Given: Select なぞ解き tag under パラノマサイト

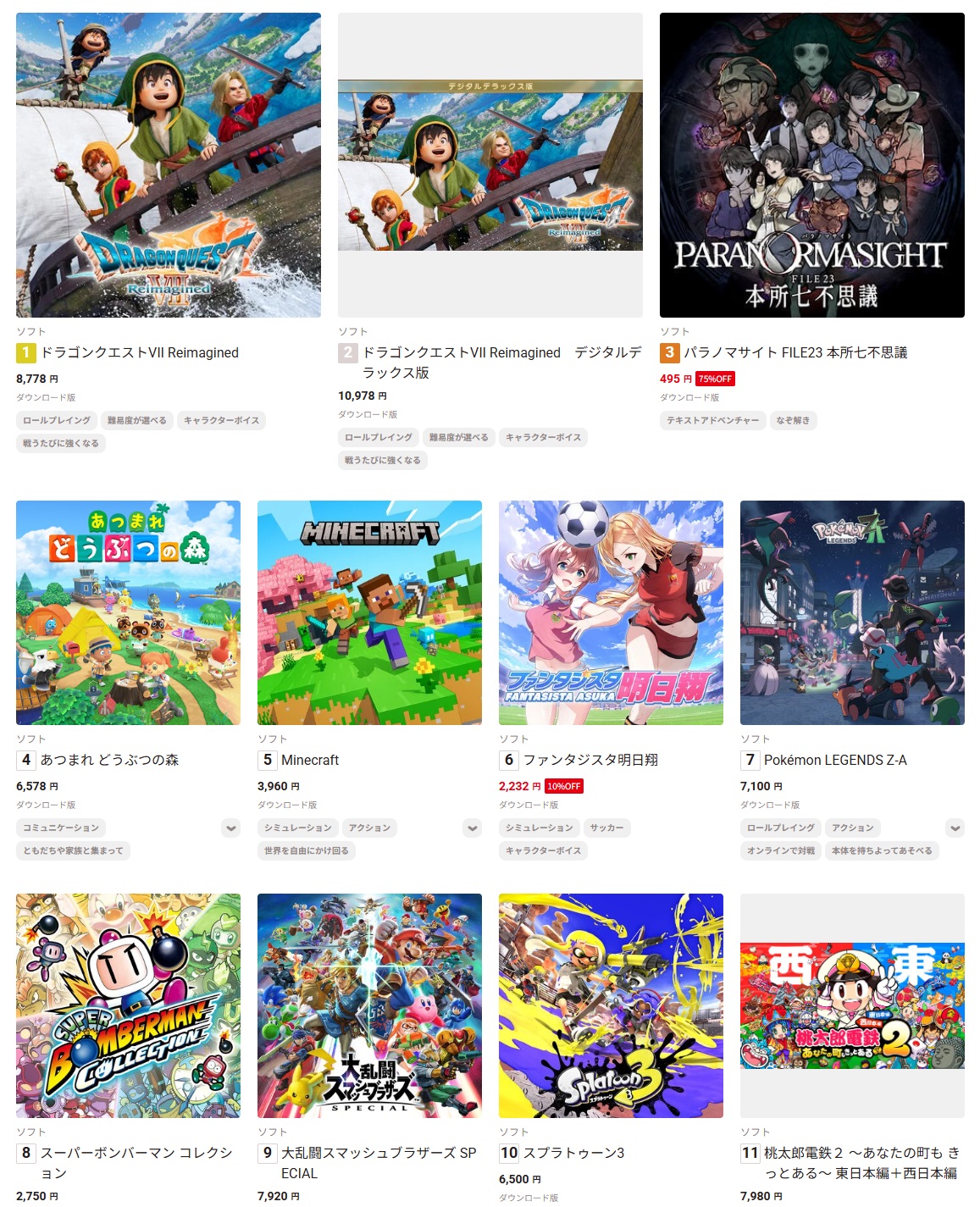Looking at the screenshot, I should [792, 420].
